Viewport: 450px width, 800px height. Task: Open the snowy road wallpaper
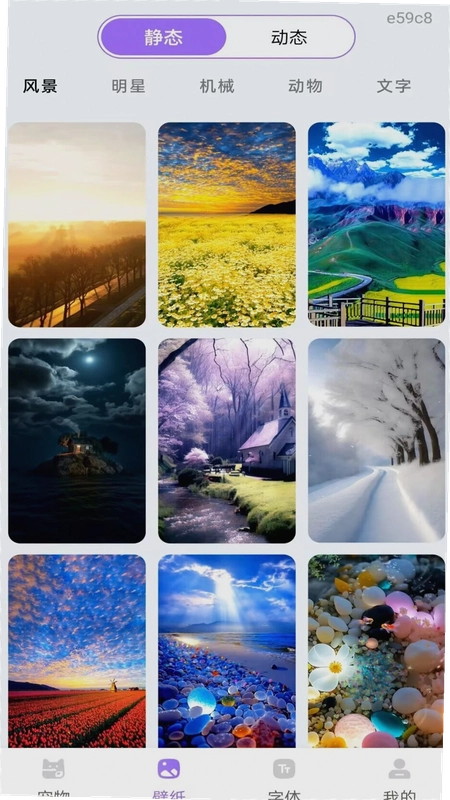click(x=377, y=441)
